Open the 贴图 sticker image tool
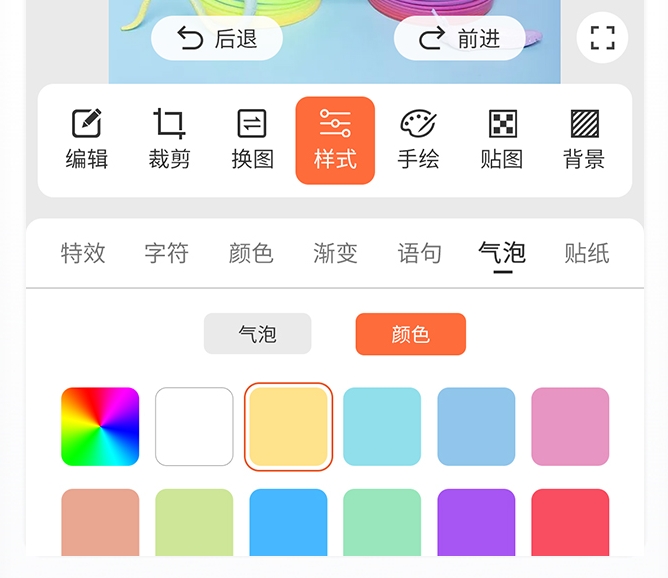Viewport: 668px width, 578px height. coord(501,140)
